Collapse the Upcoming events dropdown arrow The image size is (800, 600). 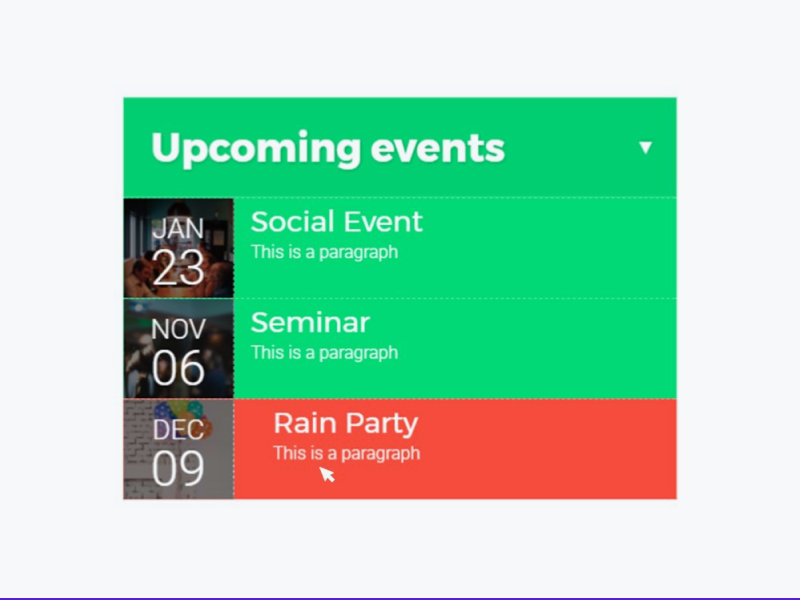(645, 148)
